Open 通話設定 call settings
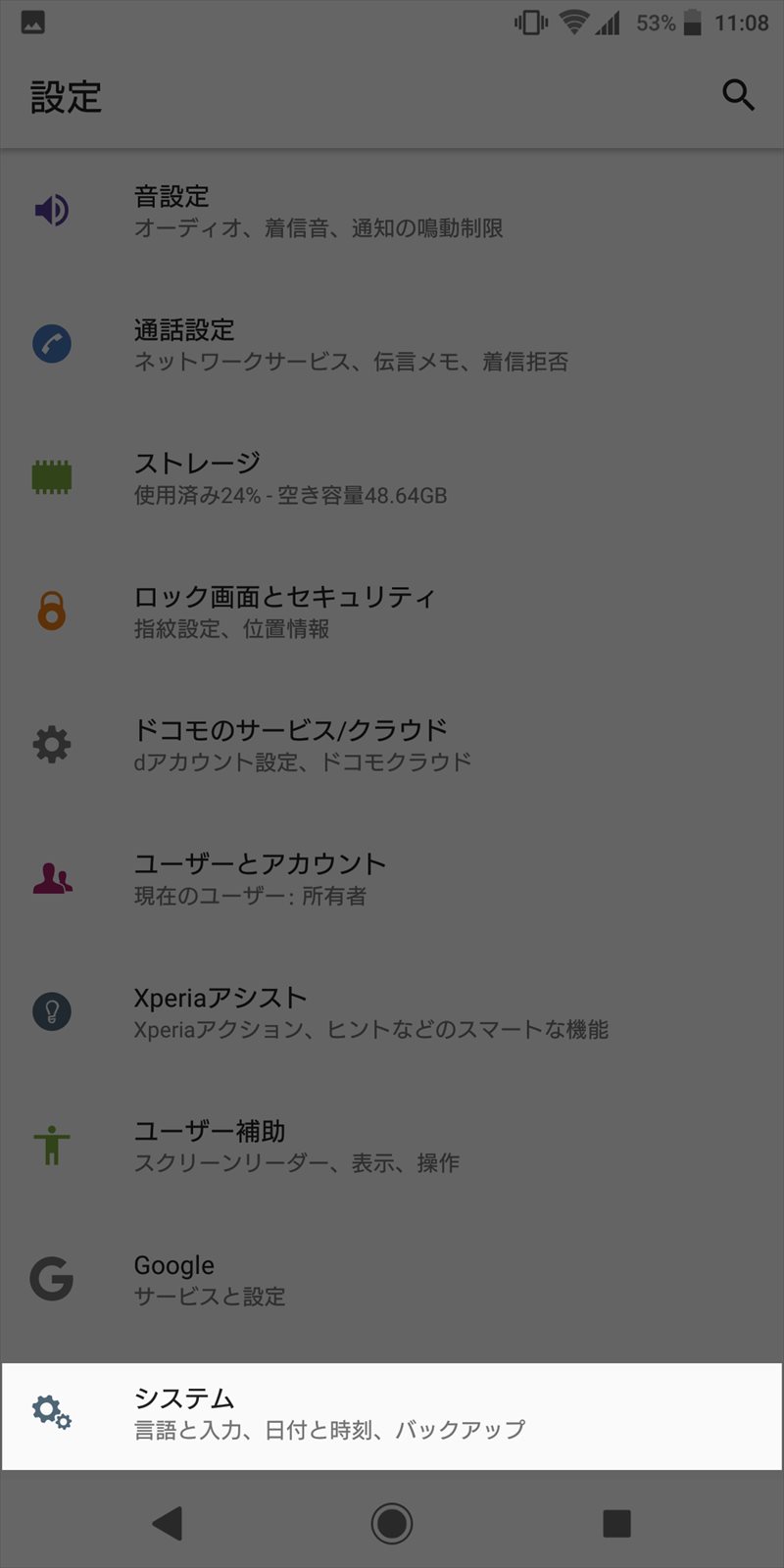This screenshot has height=1568, width=784. [x=392, y=345]
